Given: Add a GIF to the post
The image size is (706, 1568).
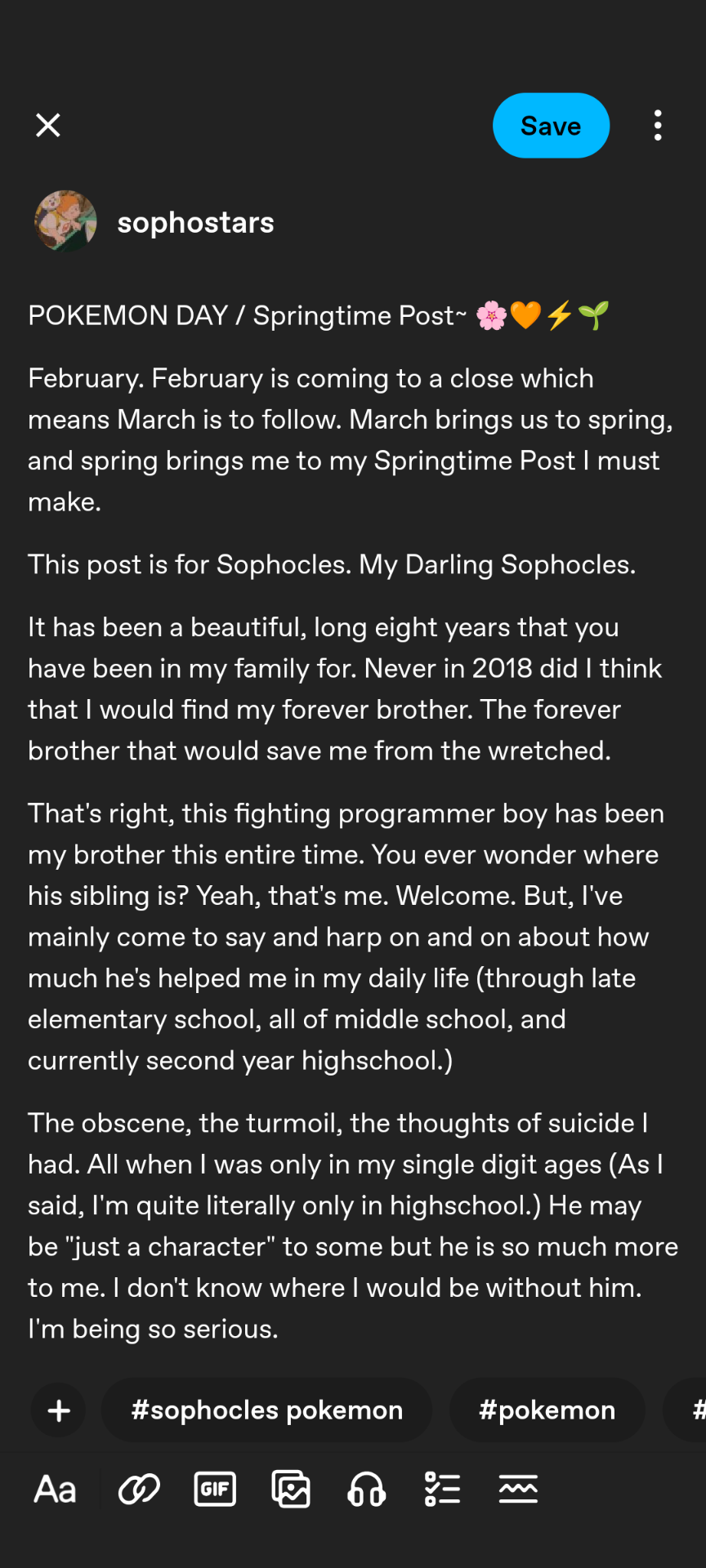Looking at the screenshot, I should pyautogui.click(x=215, y=1490).
